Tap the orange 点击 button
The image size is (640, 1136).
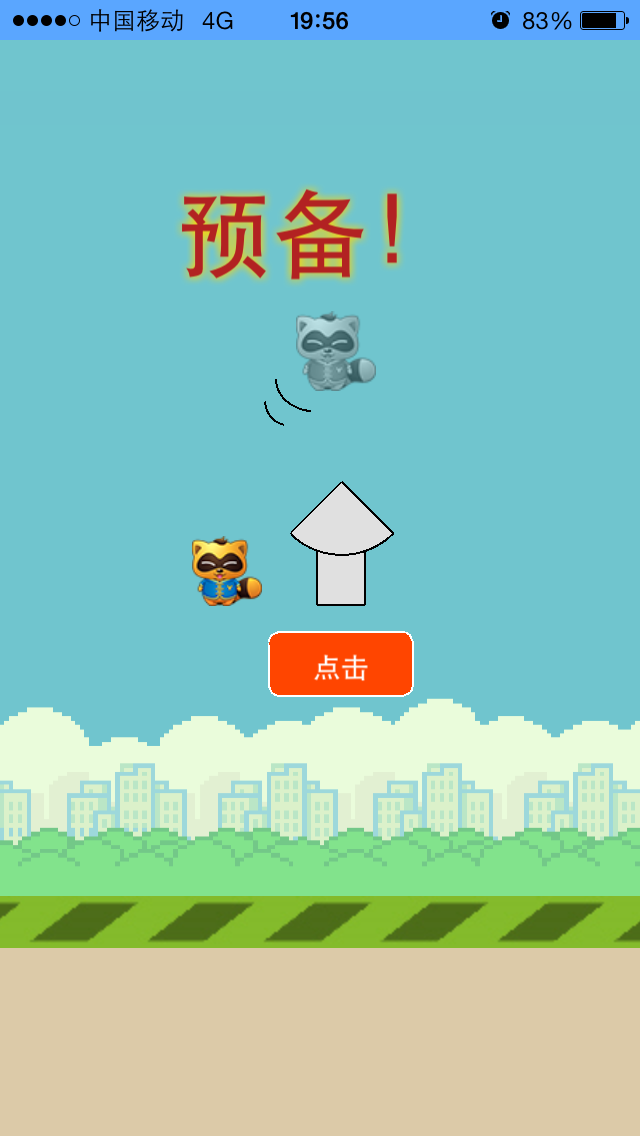click(x=341, y=664)
